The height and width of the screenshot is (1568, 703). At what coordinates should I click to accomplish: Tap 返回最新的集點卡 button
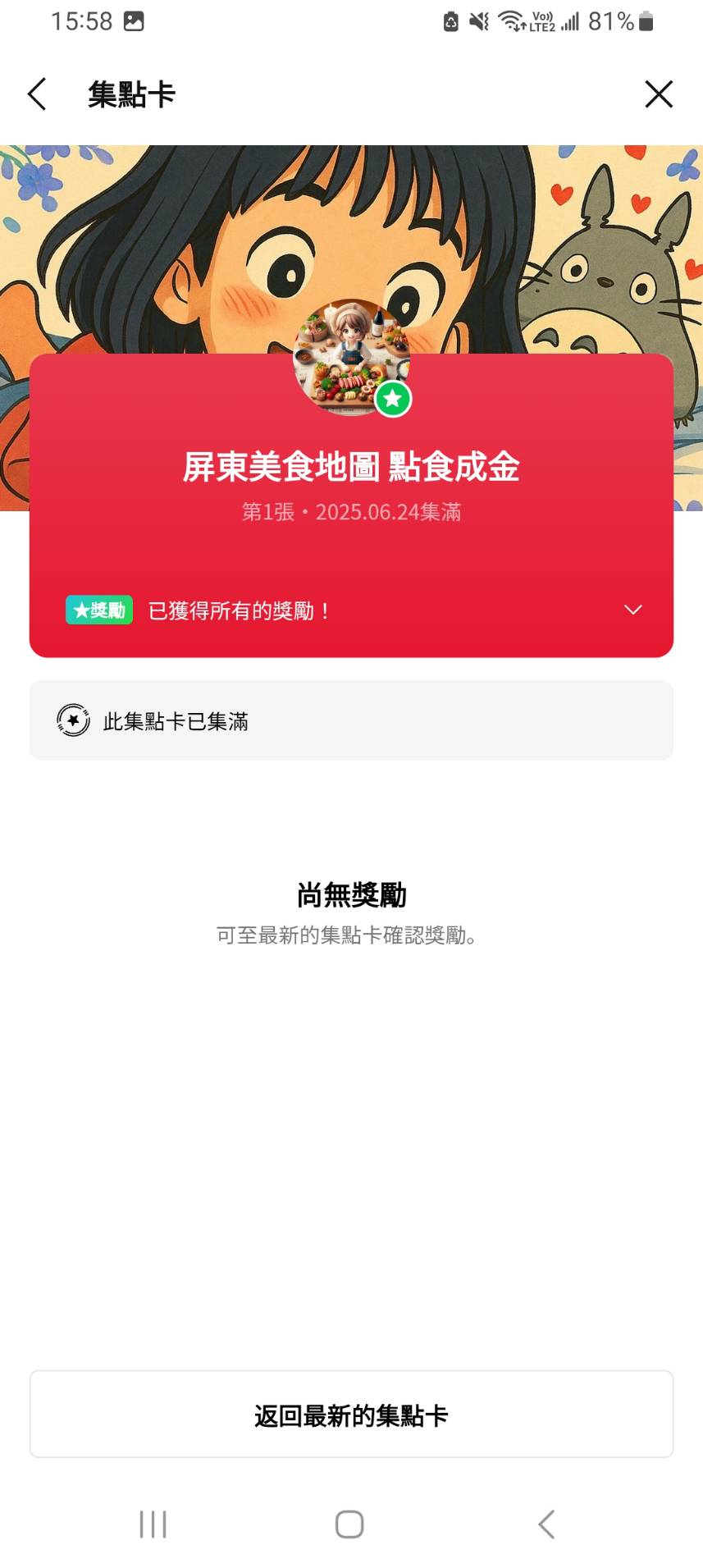tap(351, 1415)
